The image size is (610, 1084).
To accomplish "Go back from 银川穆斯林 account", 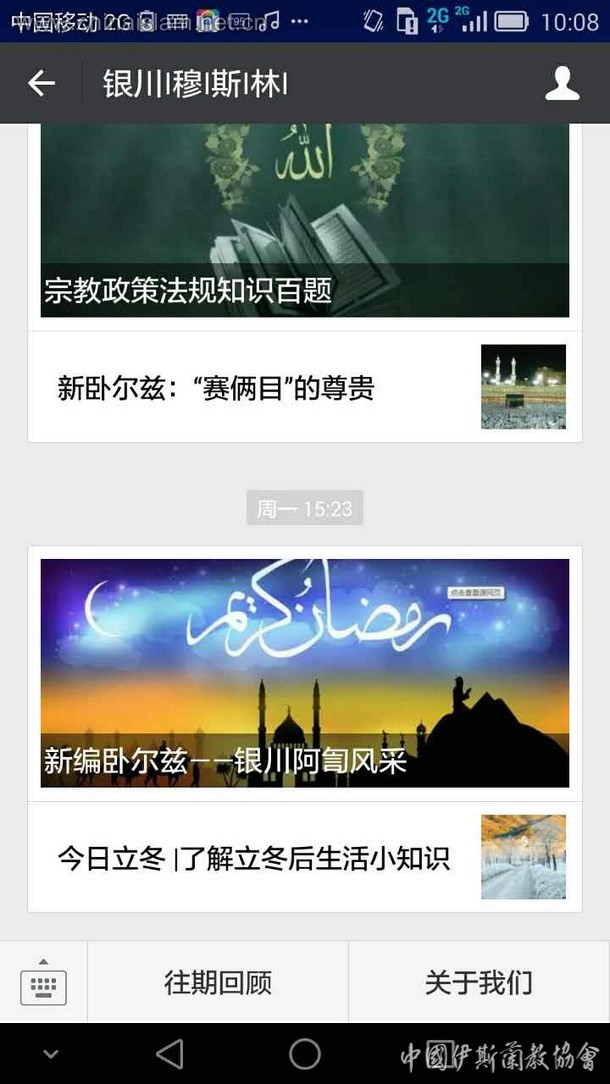I will [x=41, y=84].
